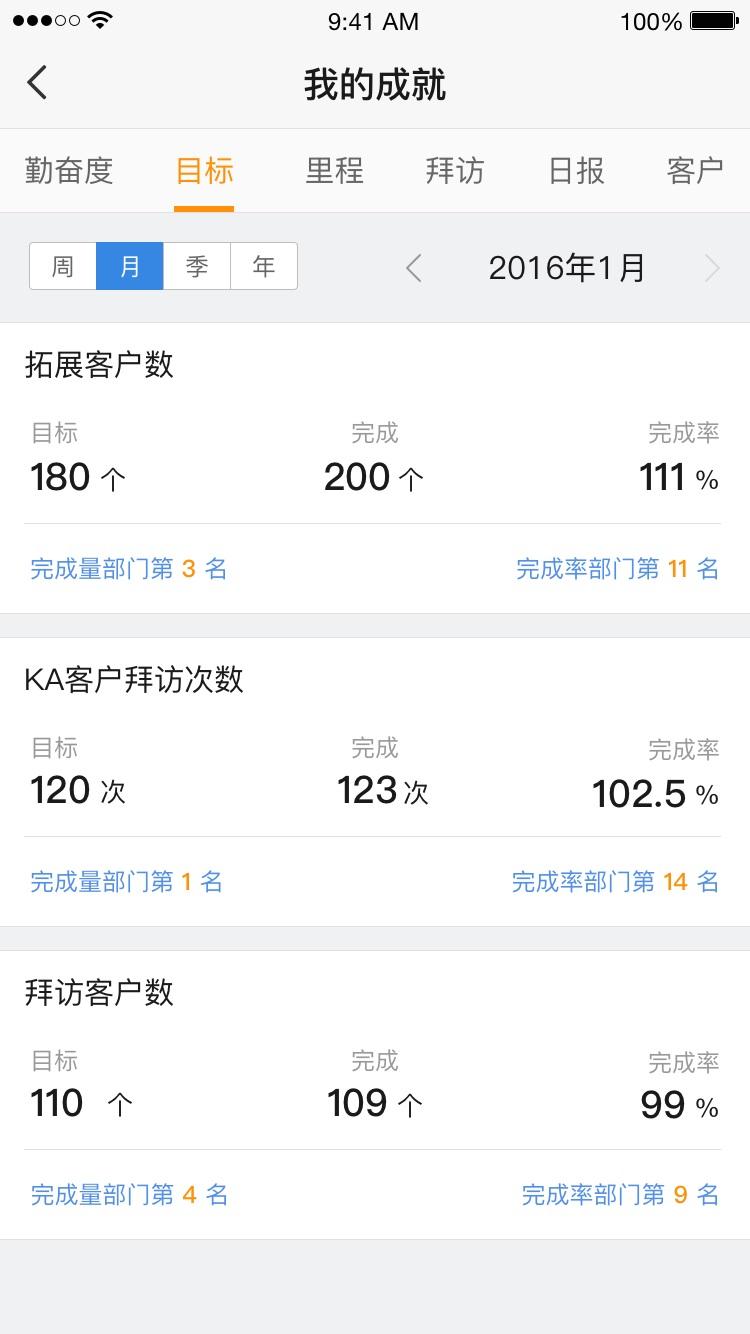Go back from 我的成就 screen

coord(38,84)
